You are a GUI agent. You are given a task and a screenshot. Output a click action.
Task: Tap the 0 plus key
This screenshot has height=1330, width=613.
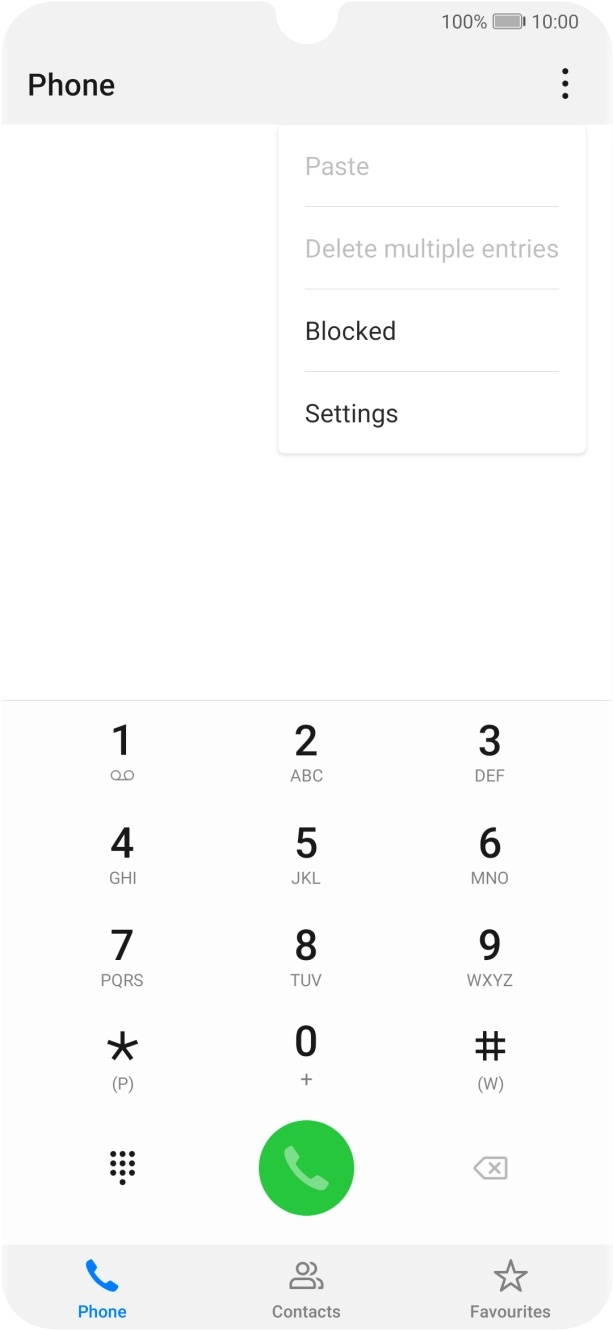click(x=306, y=1057)
